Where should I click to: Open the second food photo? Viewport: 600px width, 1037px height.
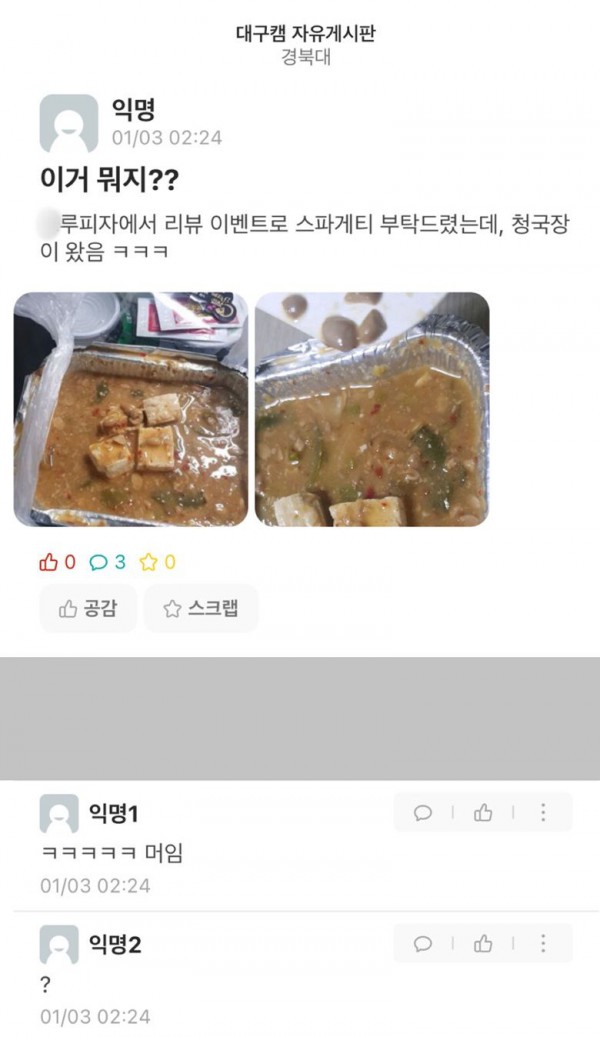pos(372,409)
